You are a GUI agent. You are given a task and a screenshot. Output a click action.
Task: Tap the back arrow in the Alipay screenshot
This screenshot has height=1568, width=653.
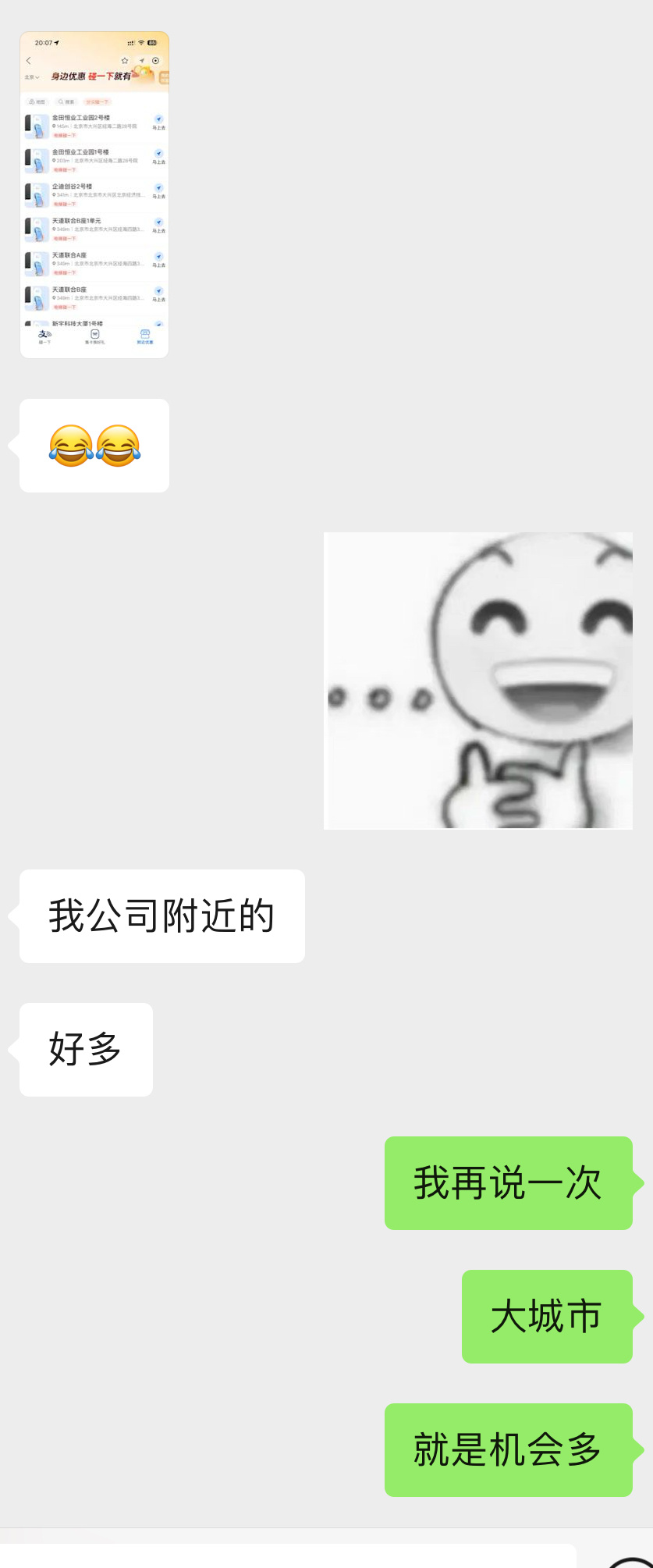point(28,60)
